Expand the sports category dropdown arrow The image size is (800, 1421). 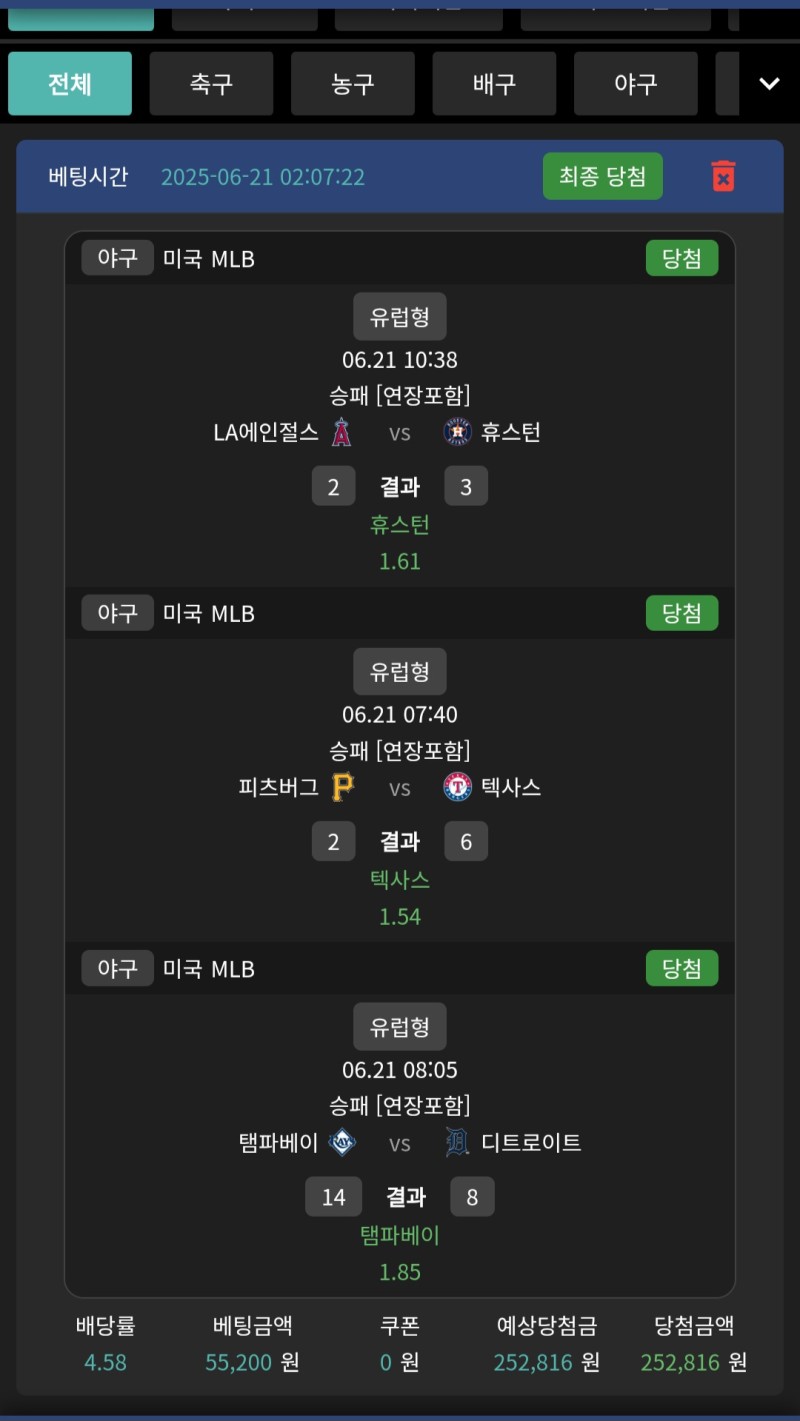(769, 84)
